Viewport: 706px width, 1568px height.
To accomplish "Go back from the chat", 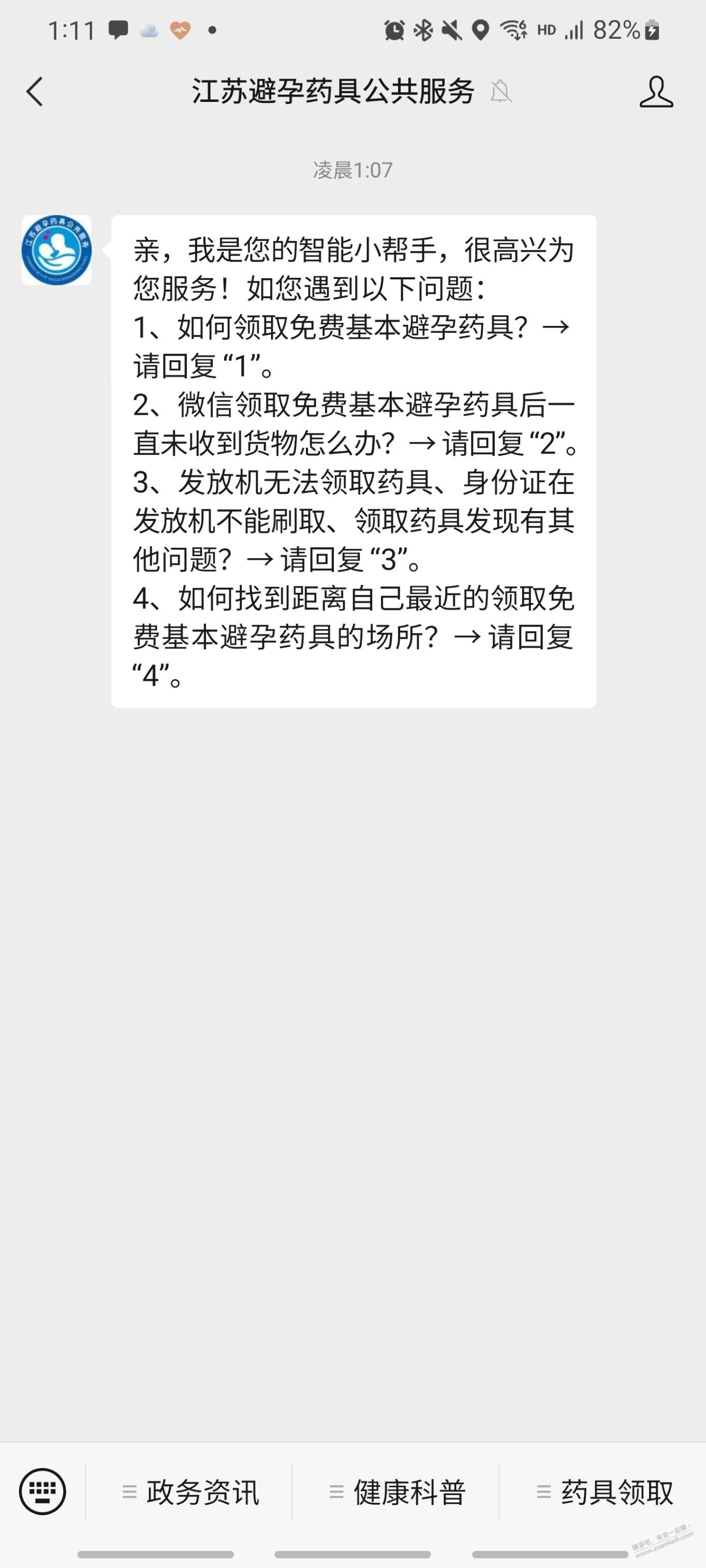I will pyautogui.click(x=35, y=92).
